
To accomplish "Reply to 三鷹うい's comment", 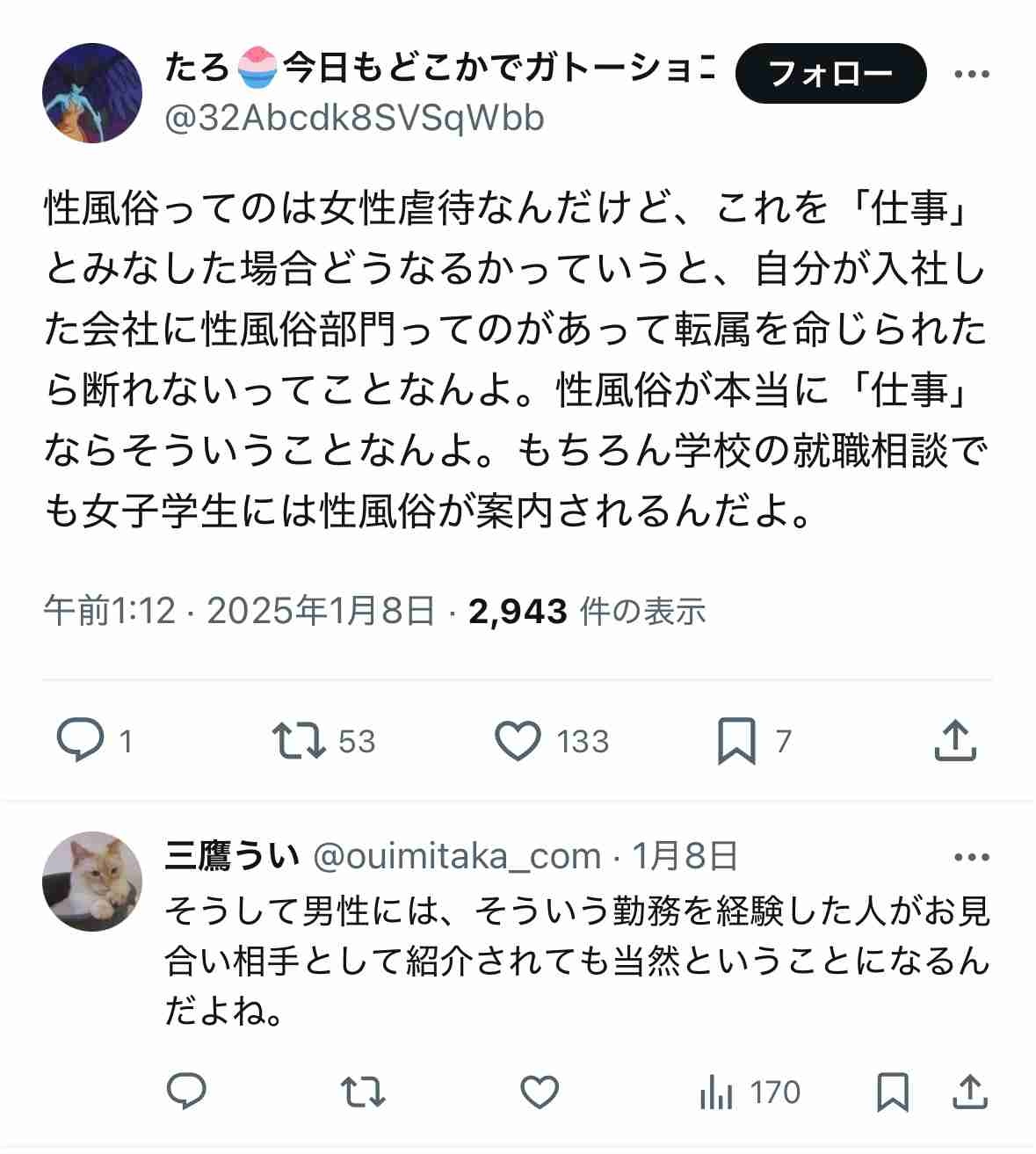I will point(186,1092).
